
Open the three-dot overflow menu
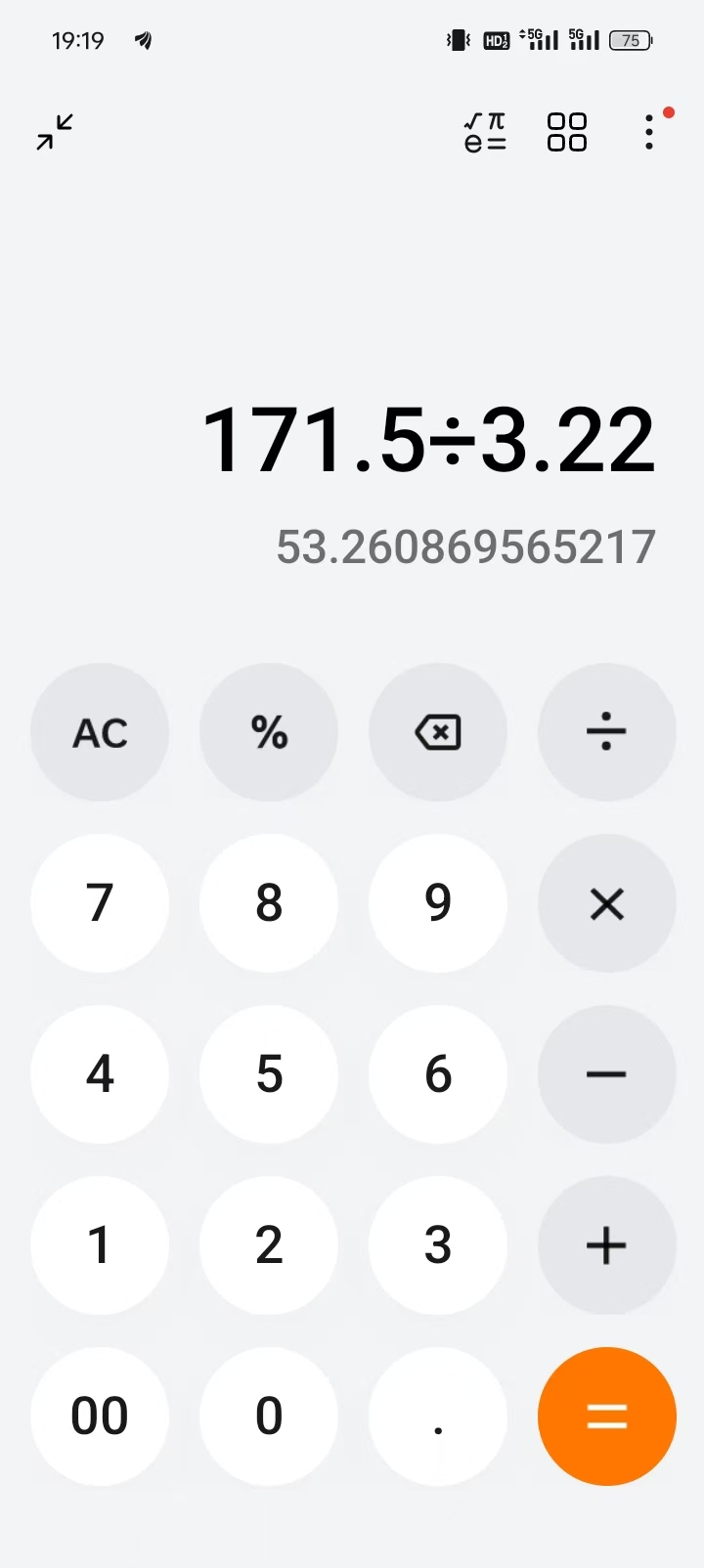(x=649, y=132)
